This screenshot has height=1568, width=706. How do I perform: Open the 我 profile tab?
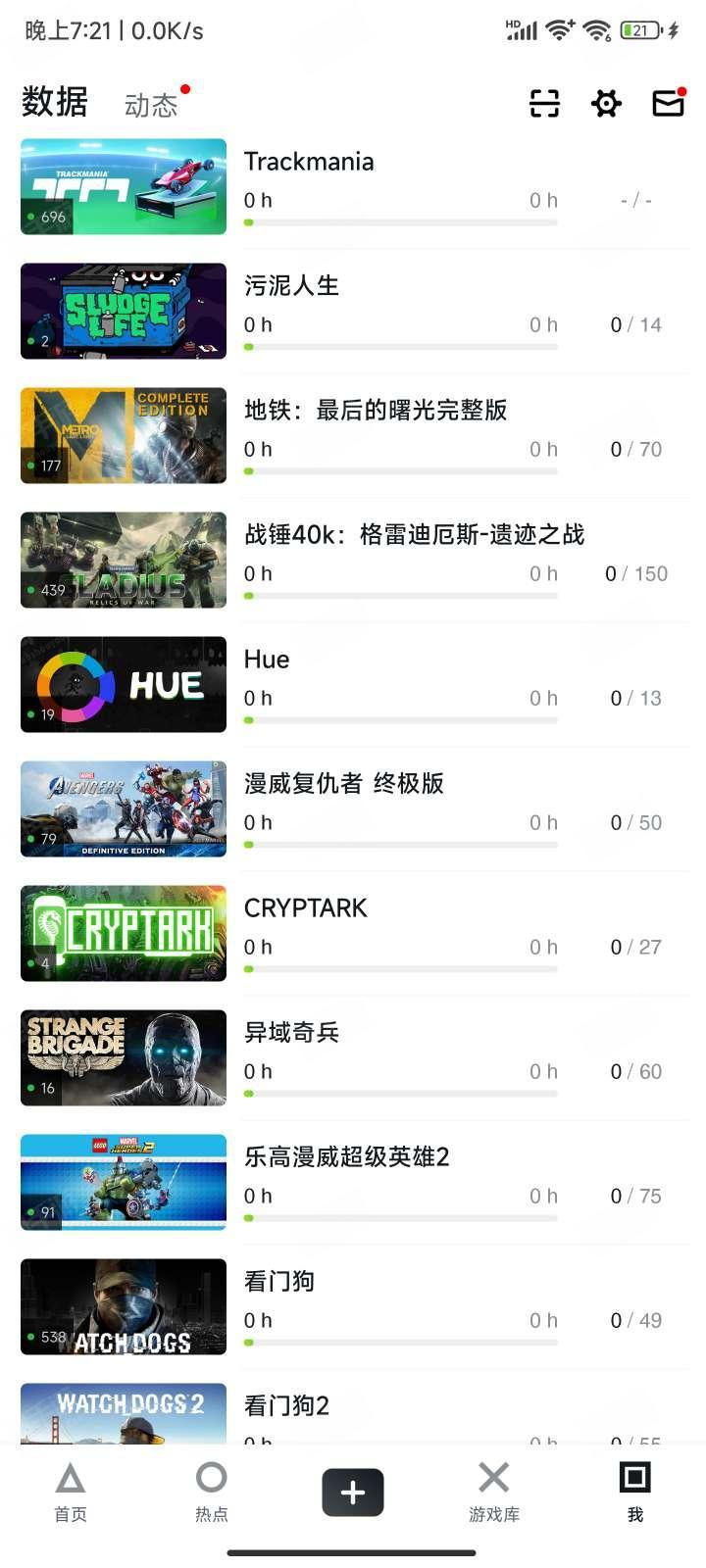click(634, 1492)
